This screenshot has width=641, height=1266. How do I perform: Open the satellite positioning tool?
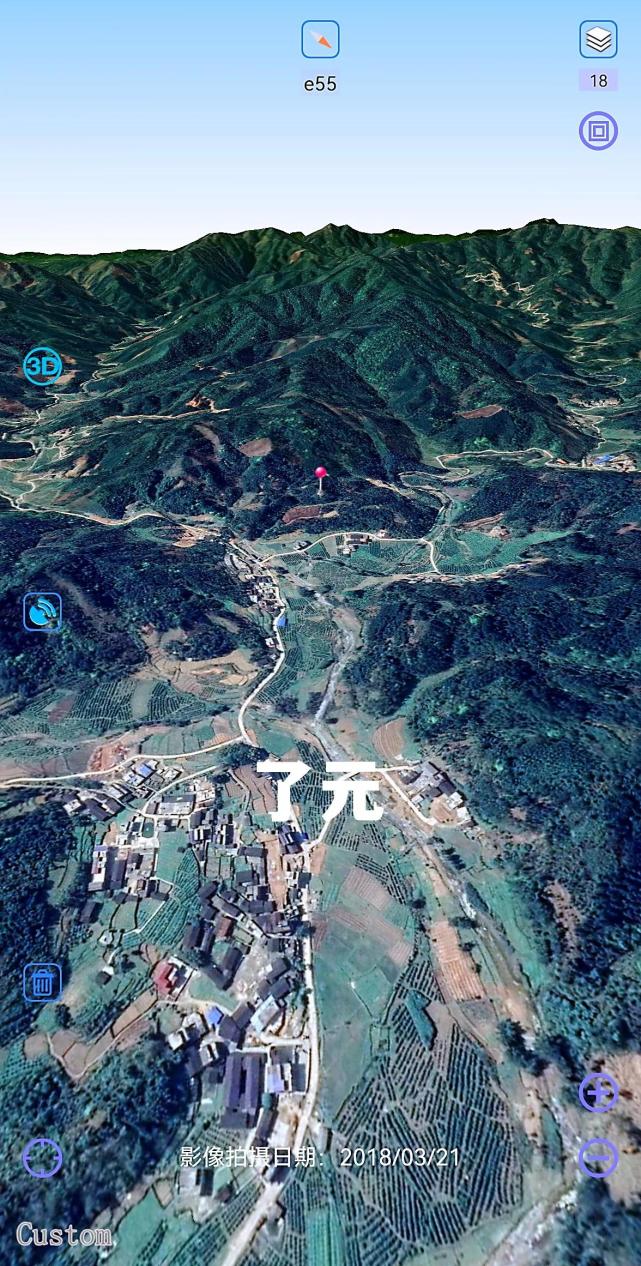pyautogui.click(x=43, y=612)
